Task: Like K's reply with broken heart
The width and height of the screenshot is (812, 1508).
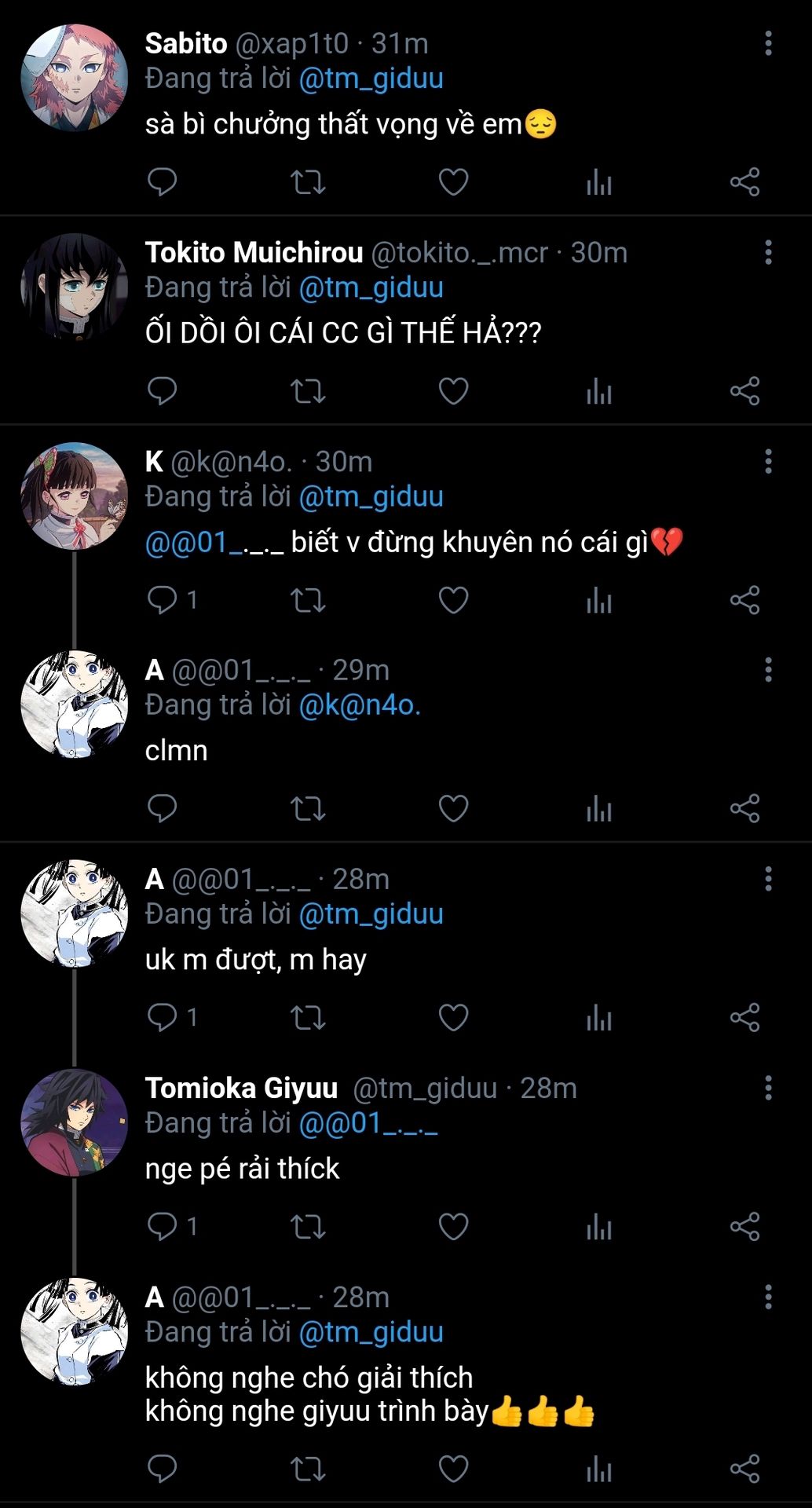Action: (453, 600)
